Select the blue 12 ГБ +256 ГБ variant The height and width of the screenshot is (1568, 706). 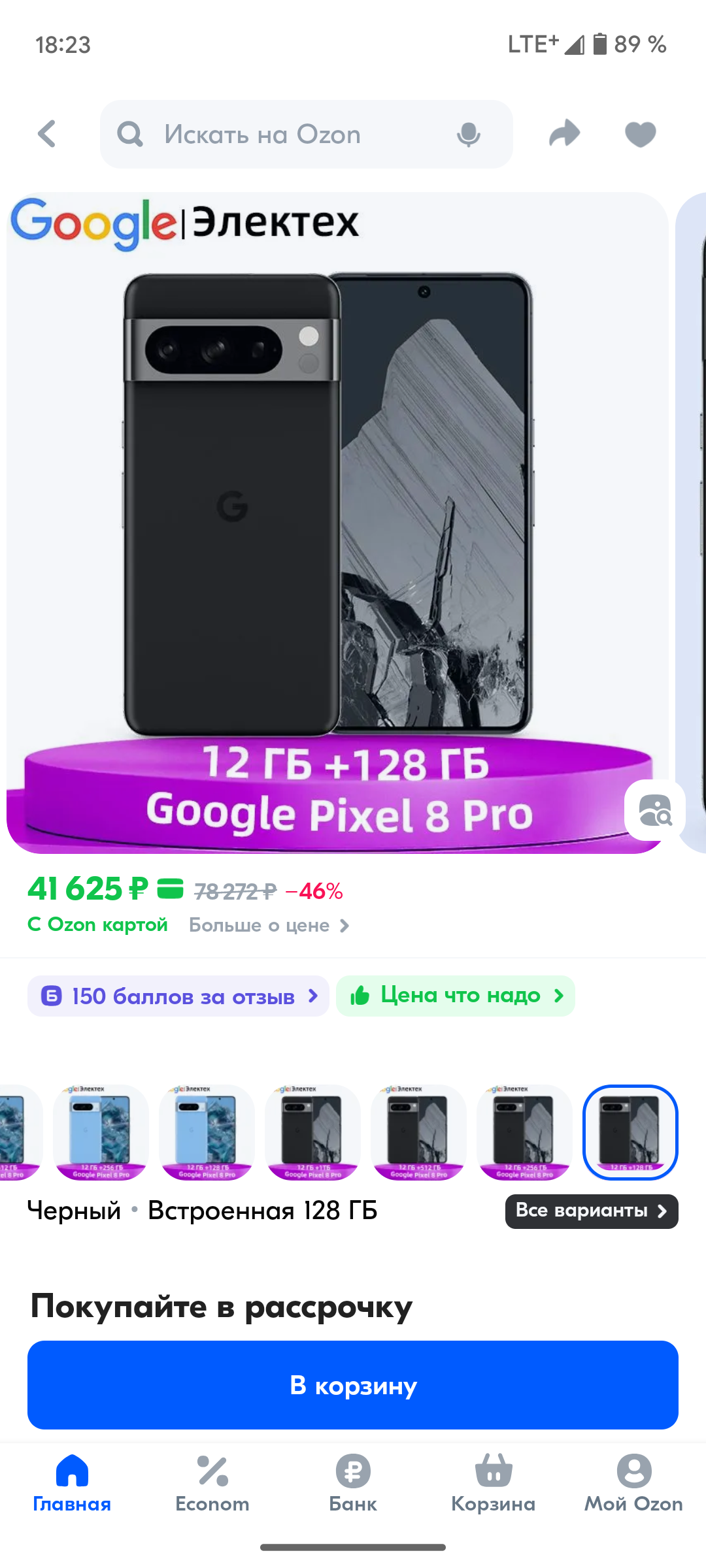[101, 1132]
